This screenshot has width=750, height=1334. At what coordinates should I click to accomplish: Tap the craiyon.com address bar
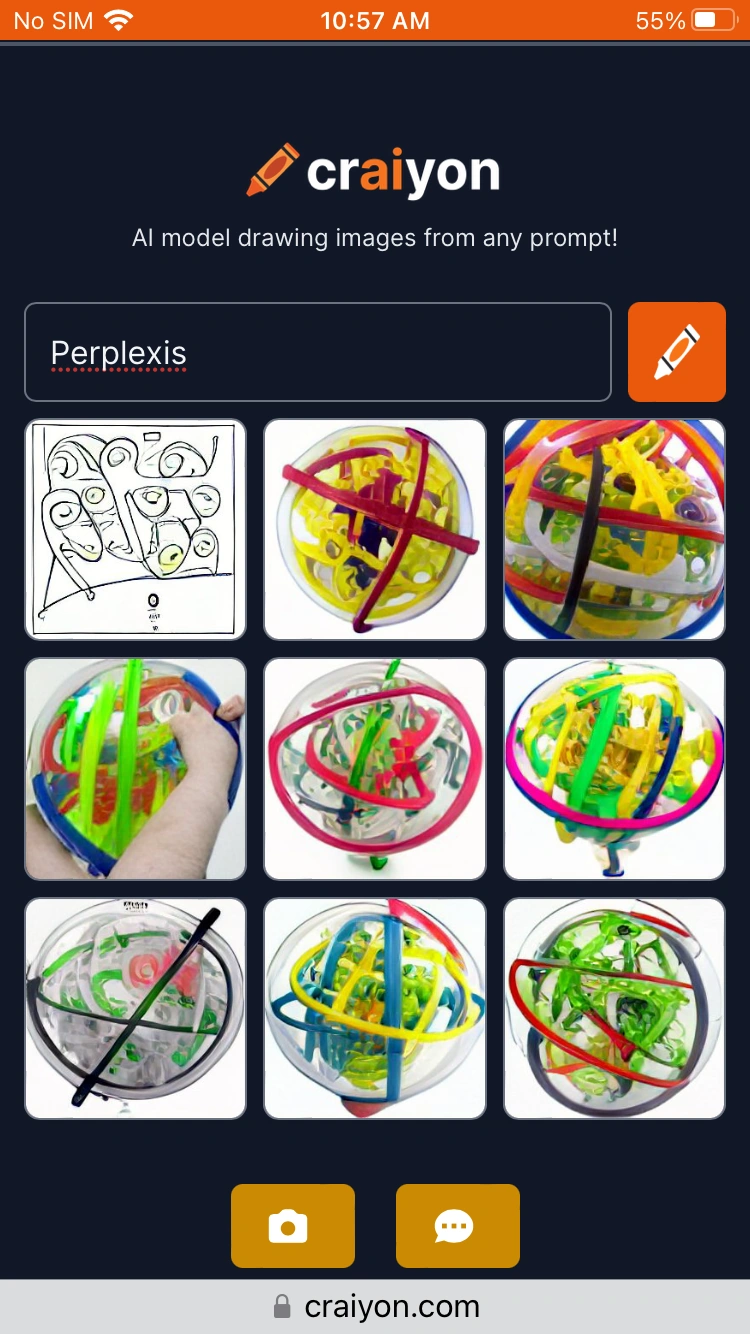(x=375, y=1306)
